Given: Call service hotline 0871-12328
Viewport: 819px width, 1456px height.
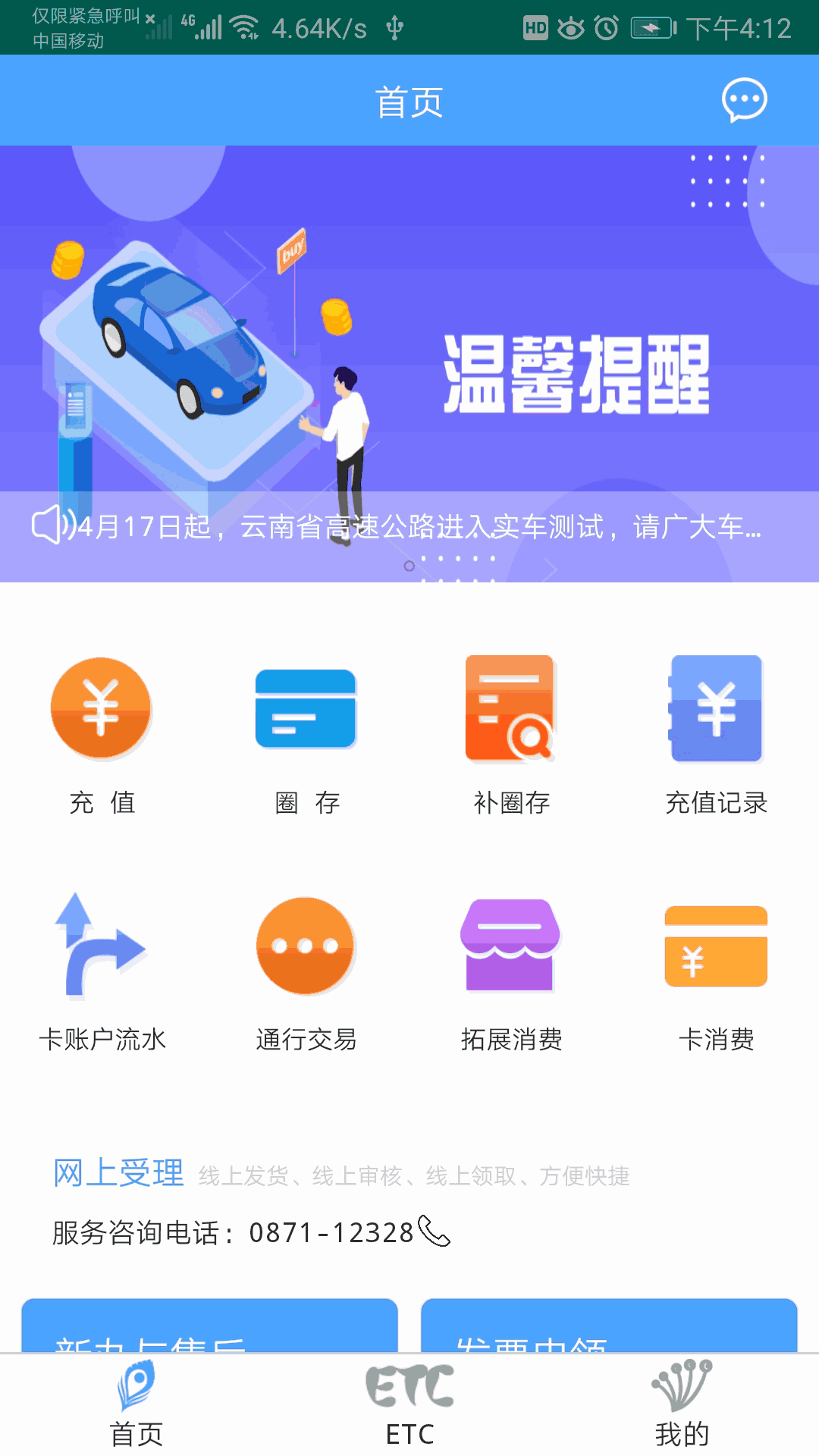Looking at the screenshot, I should click(331, 1232).
